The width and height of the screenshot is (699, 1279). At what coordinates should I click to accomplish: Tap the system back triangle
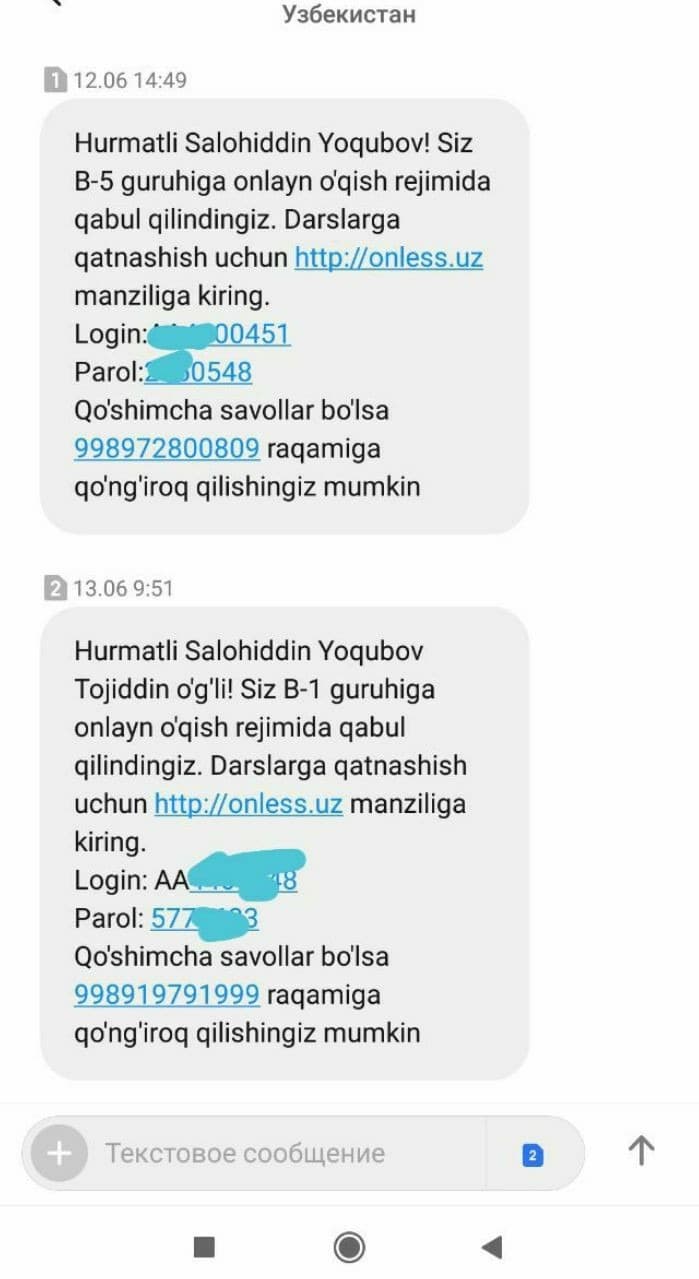point(491,1246)
